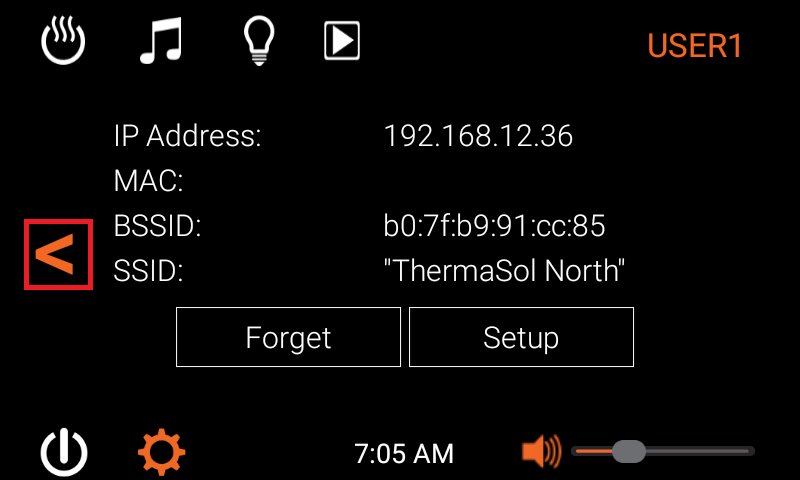
Task: Open the orange settings gear
Action: point(161,453)
